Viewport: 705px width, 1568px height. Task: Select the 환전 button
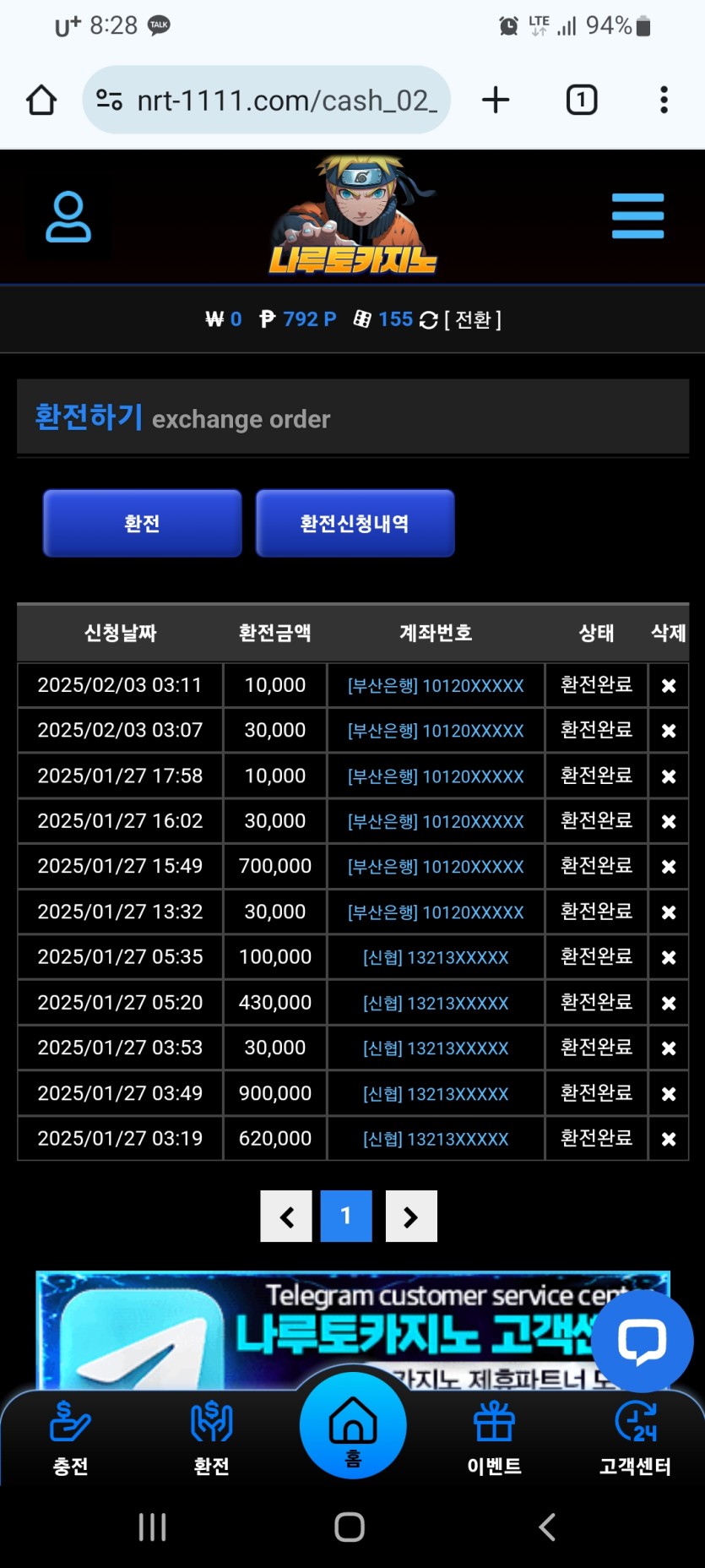tap(142, 523)
